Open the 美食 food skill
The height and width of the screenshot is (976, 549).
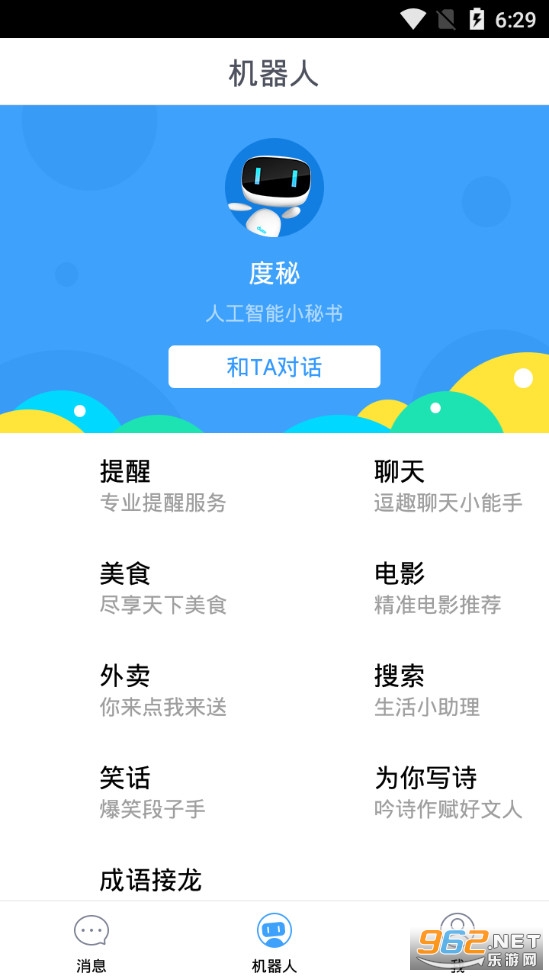tap(162, 588)
